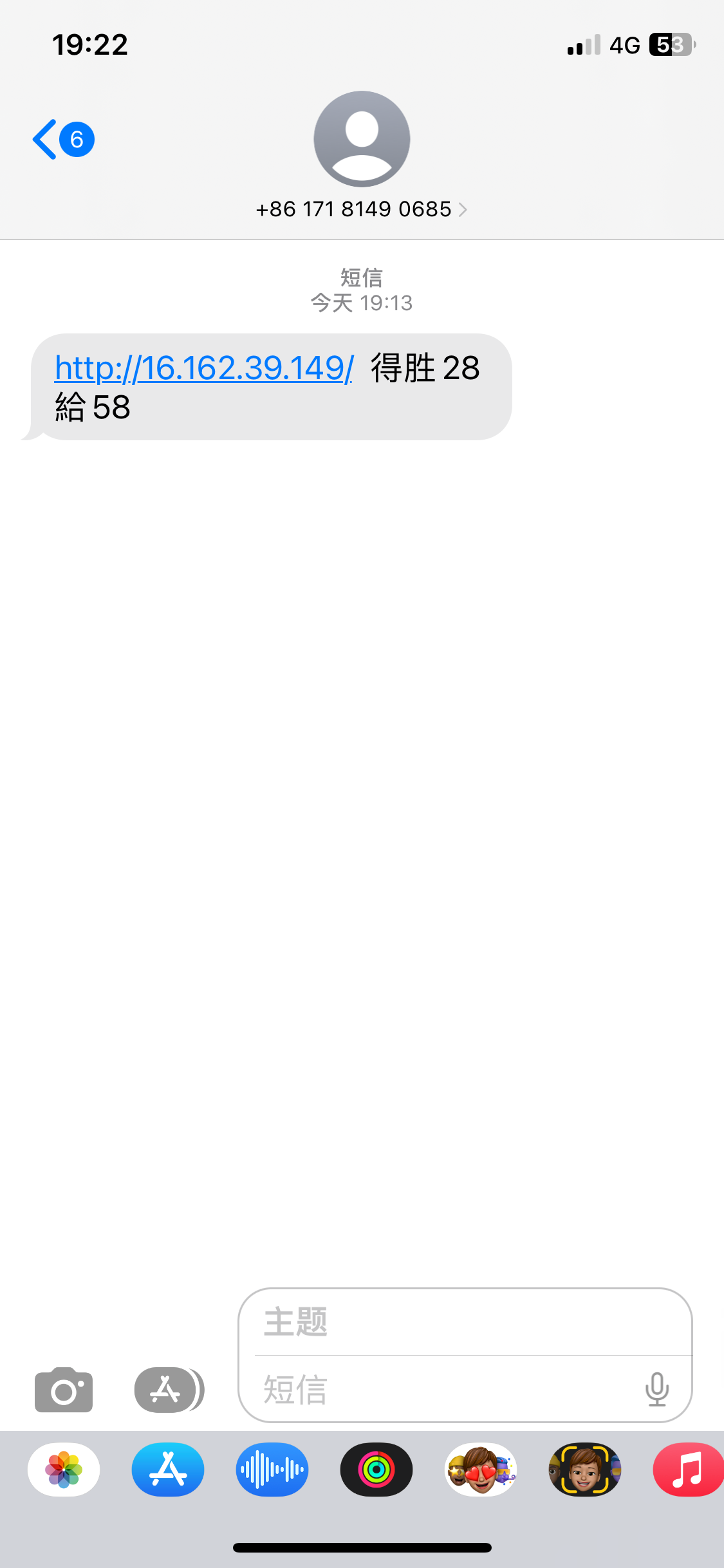The height and width of the screenshot is (1568, 724).
Task: Open contact details for +86 171 8149 0685
Action: [x=361, y=209]
